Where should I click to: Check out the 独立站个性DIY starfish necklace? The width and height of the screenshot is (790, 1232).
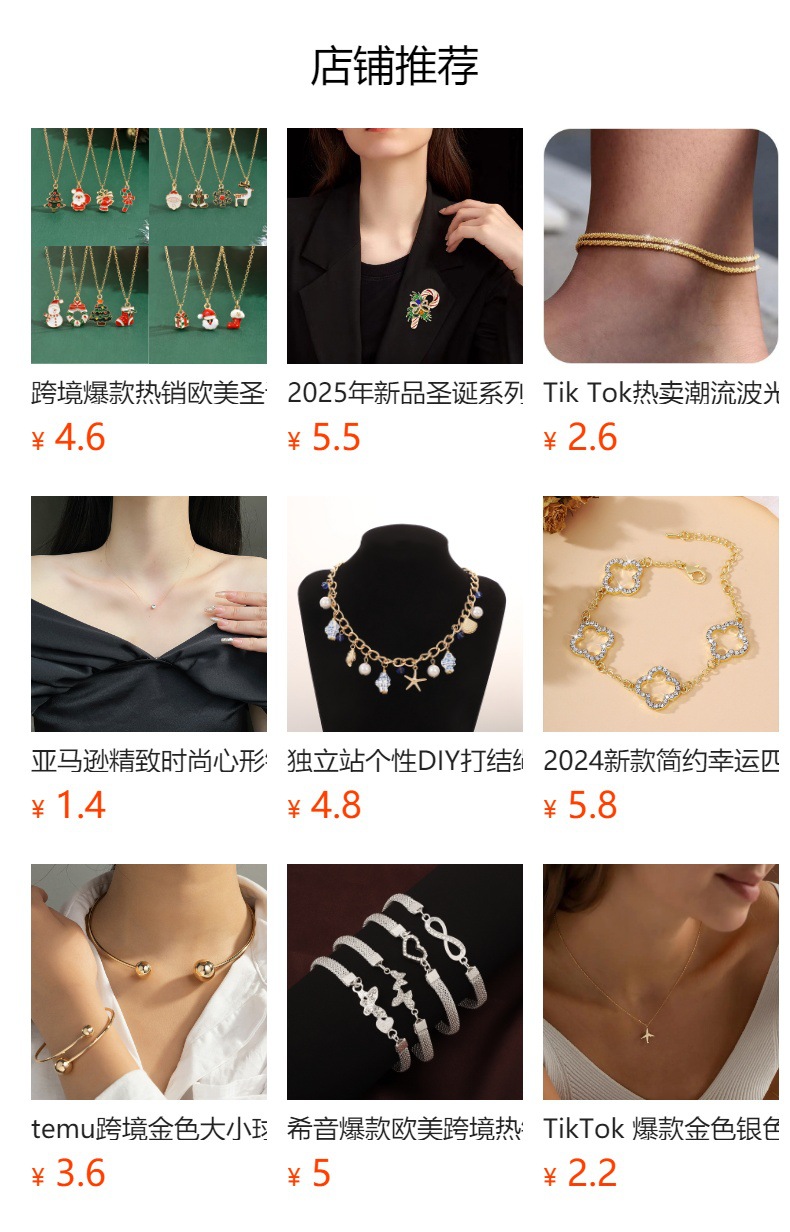tap(405, 614)
